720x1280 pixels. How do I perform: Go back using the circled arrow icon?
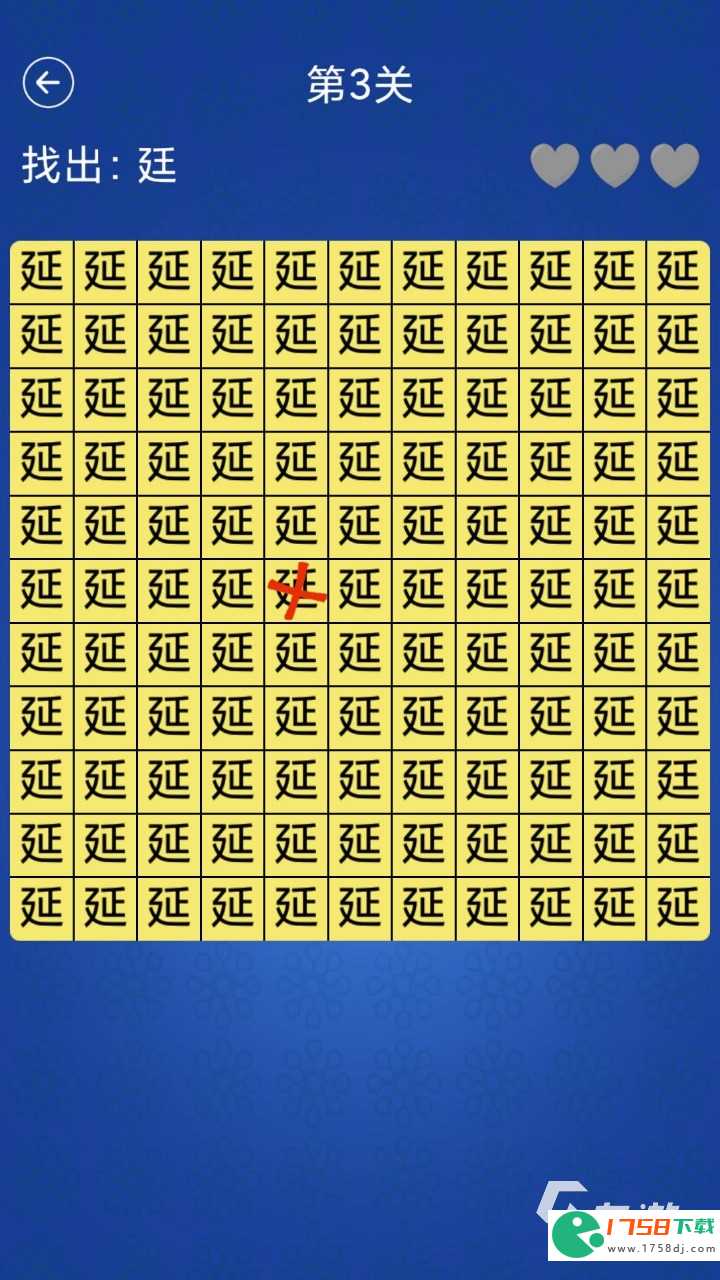(x=48, y=82)
